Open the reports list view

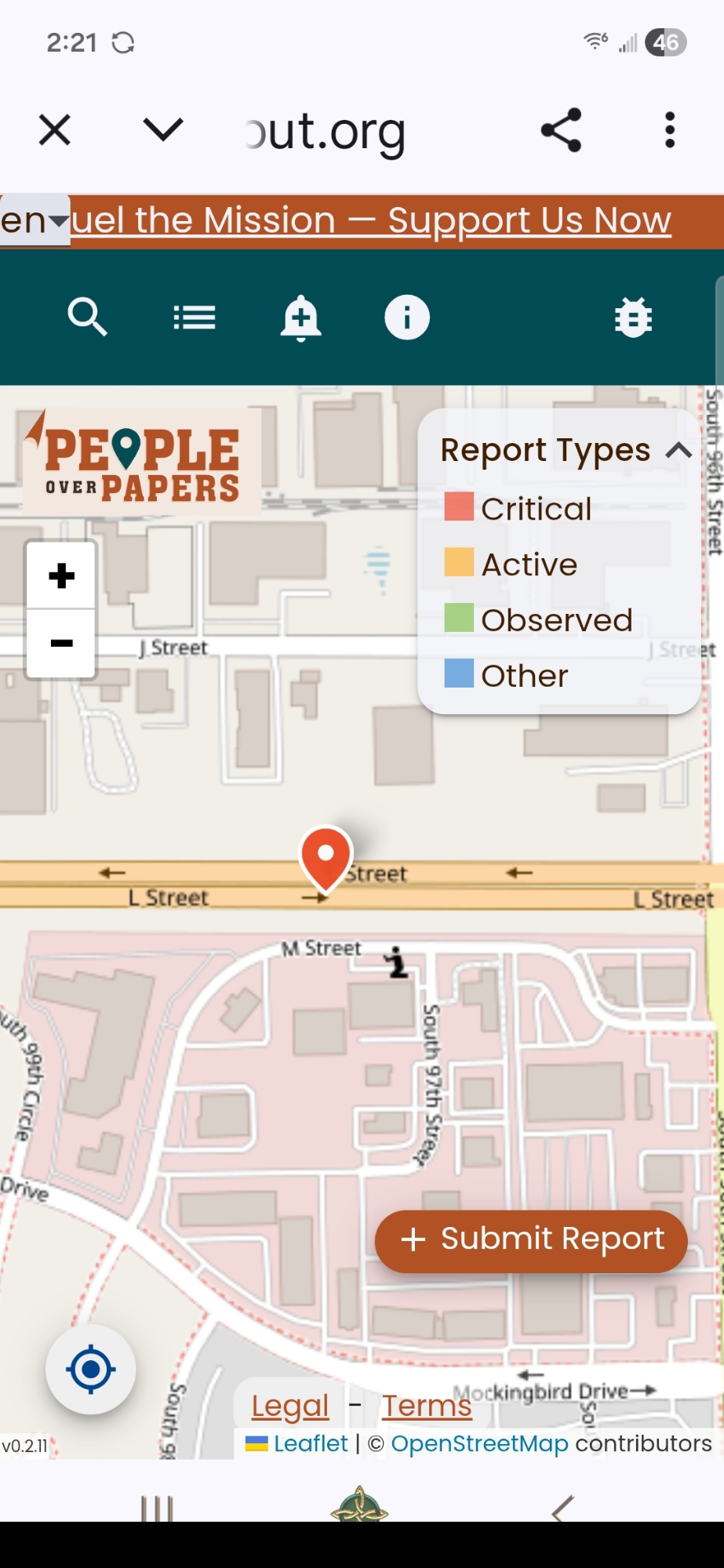coord(194,318)
